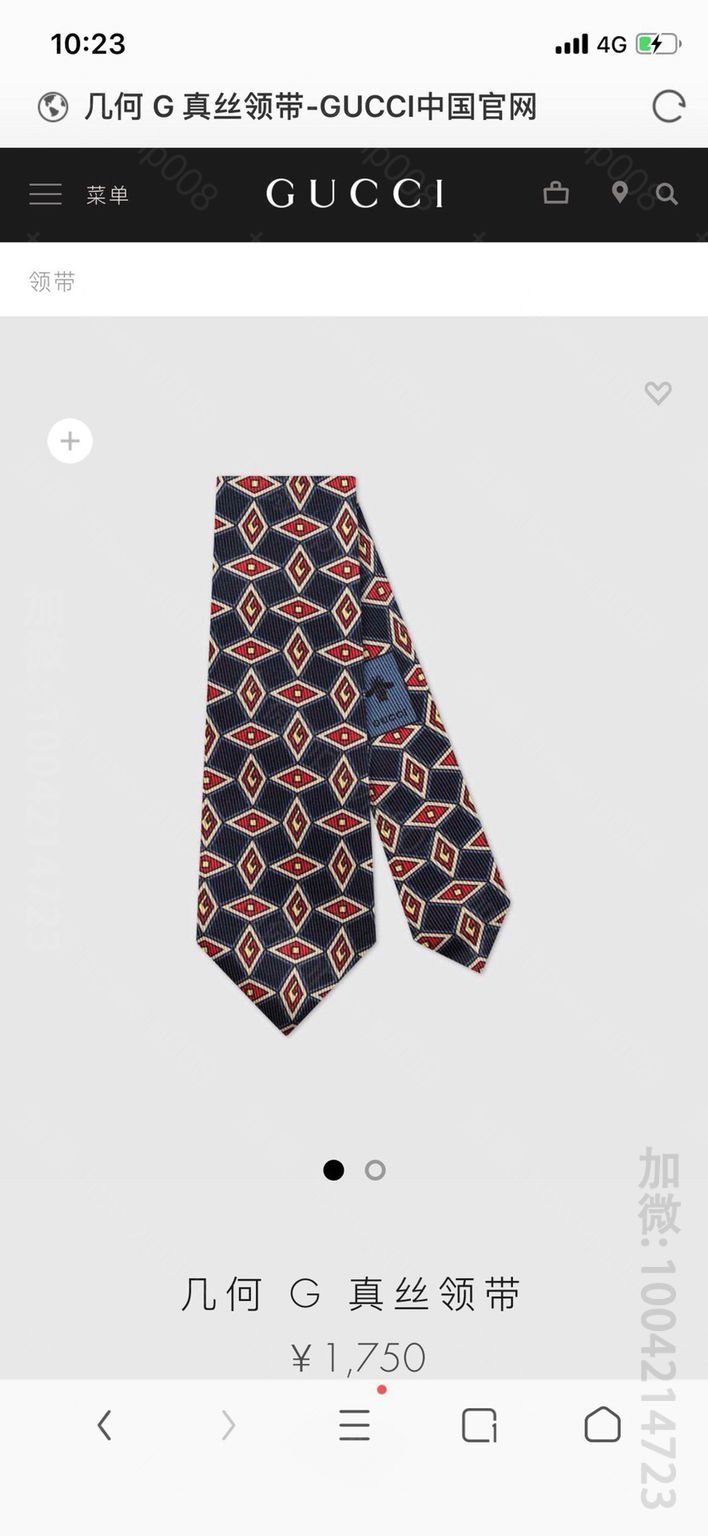Open the store locator pin
Viewport: 708px width, 1536px height.
(x=620, y=193)
